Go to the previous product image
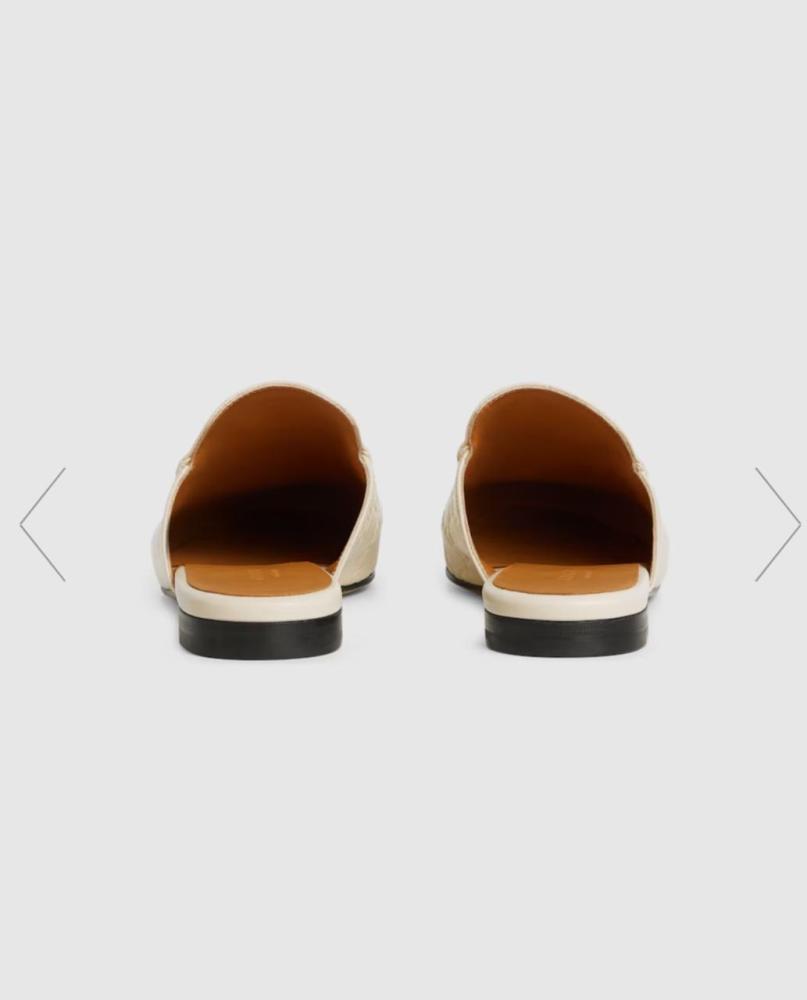Image resolution: width=807 pixels, height=1000 pixels. (x=43, y=524)
